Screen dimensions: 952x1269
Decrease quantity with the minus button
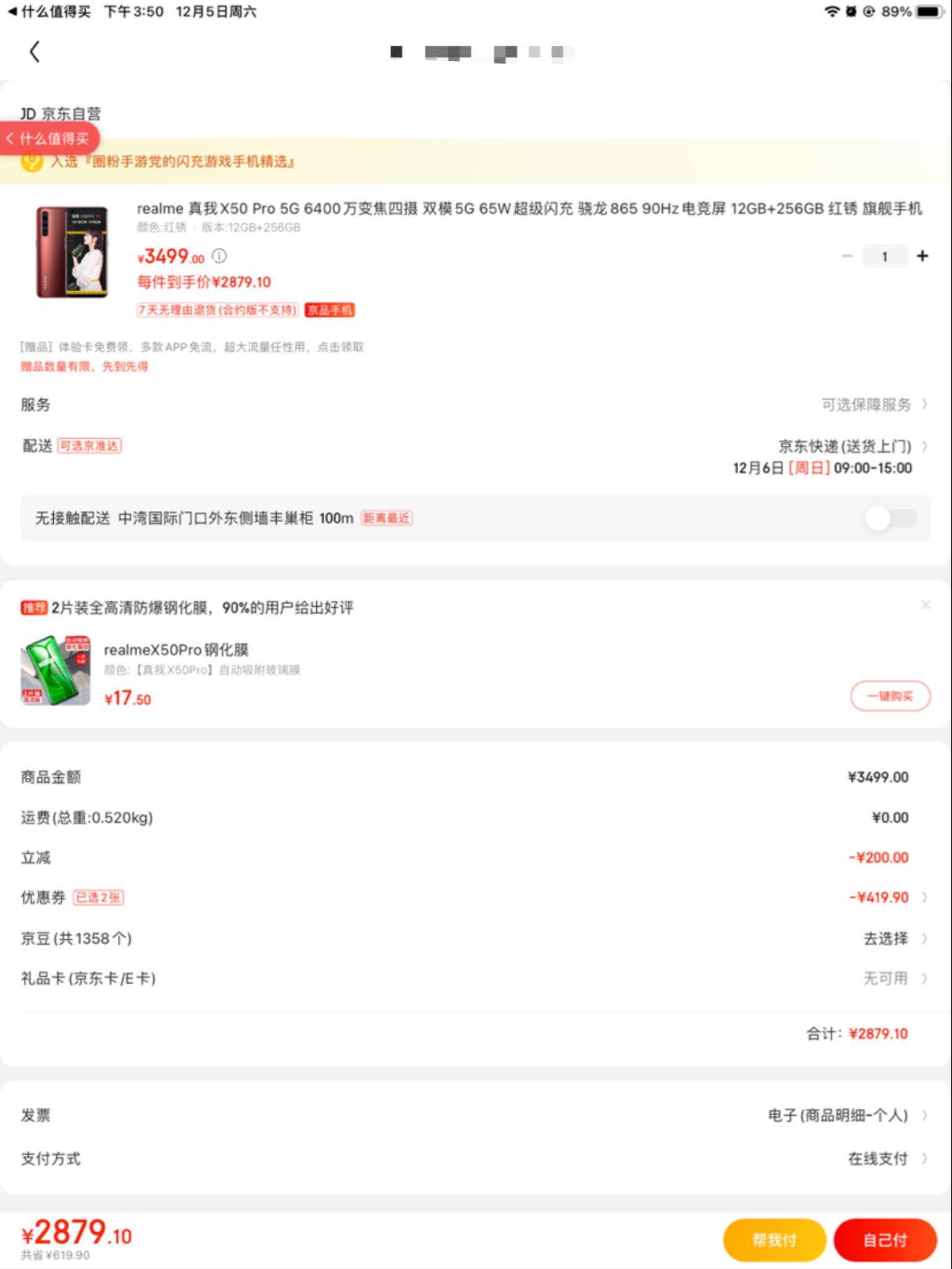tap(847, 256)
